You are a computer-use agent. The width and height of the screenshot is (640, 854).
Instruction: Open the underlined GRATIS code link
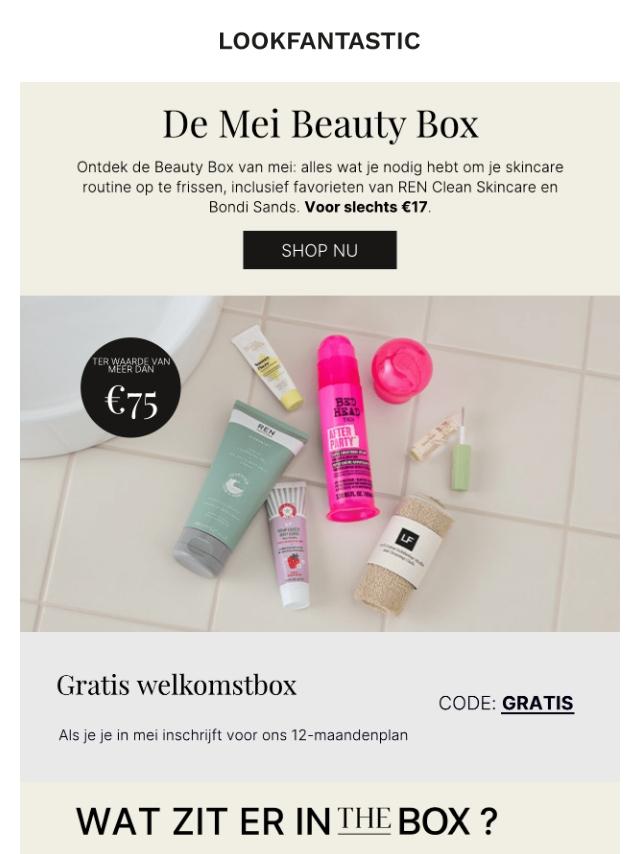538,703
